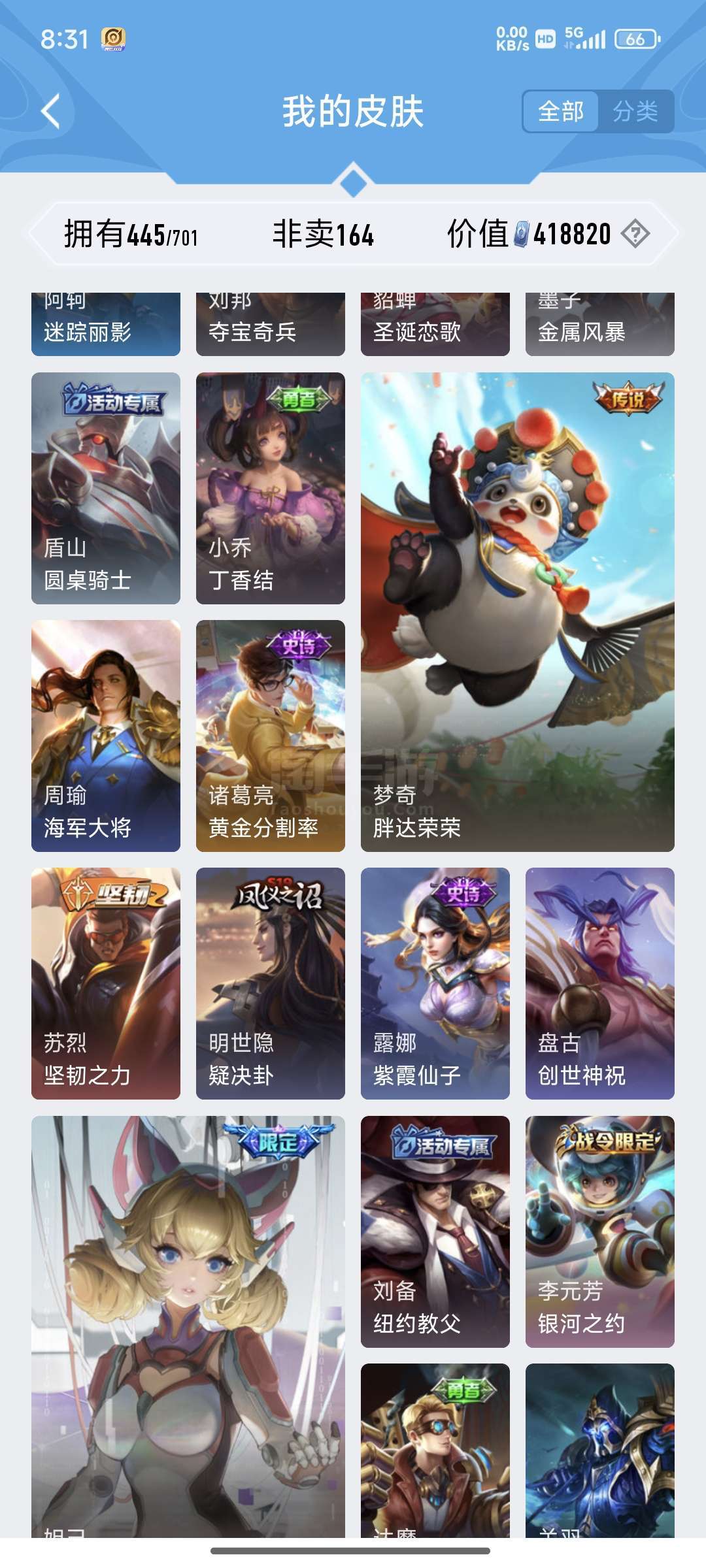The image size is (706, 1568).
Task: Open the 价值 help question icon
Action: coord(635,234)
